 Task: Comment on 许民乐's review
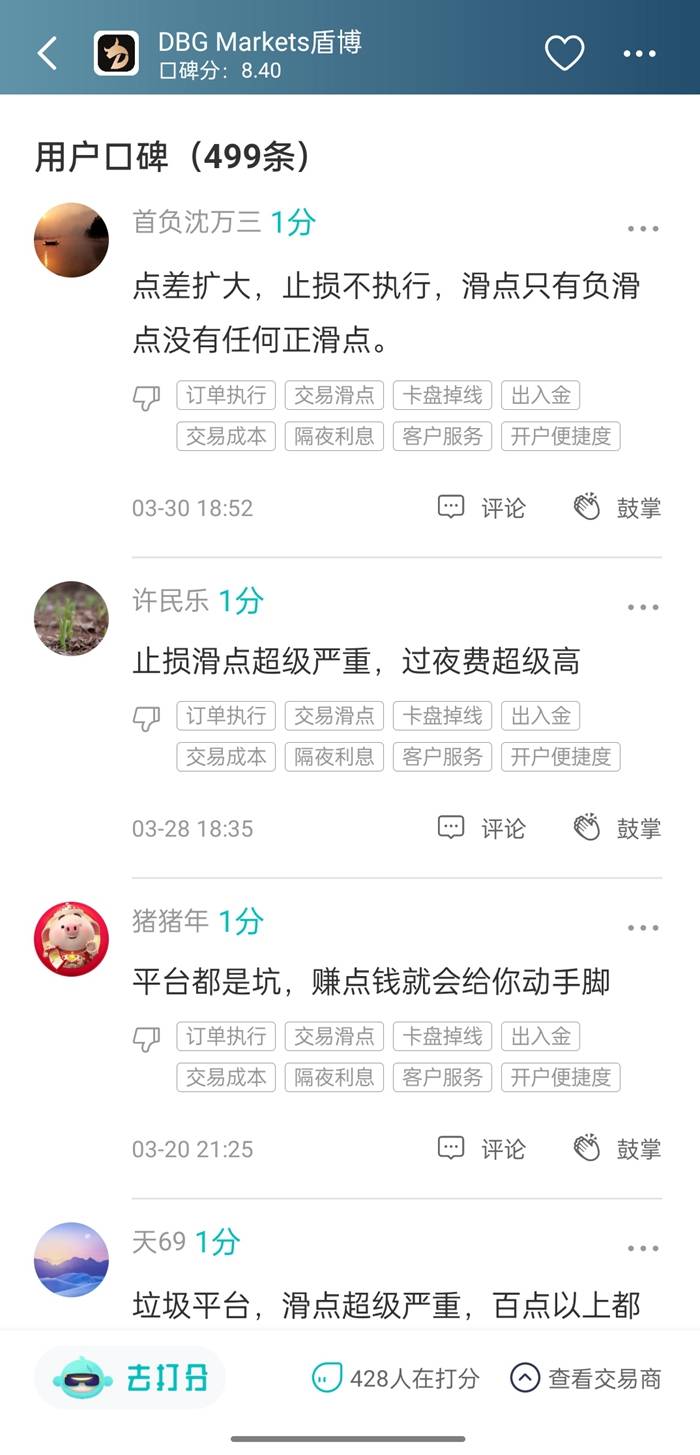point(482,828)
